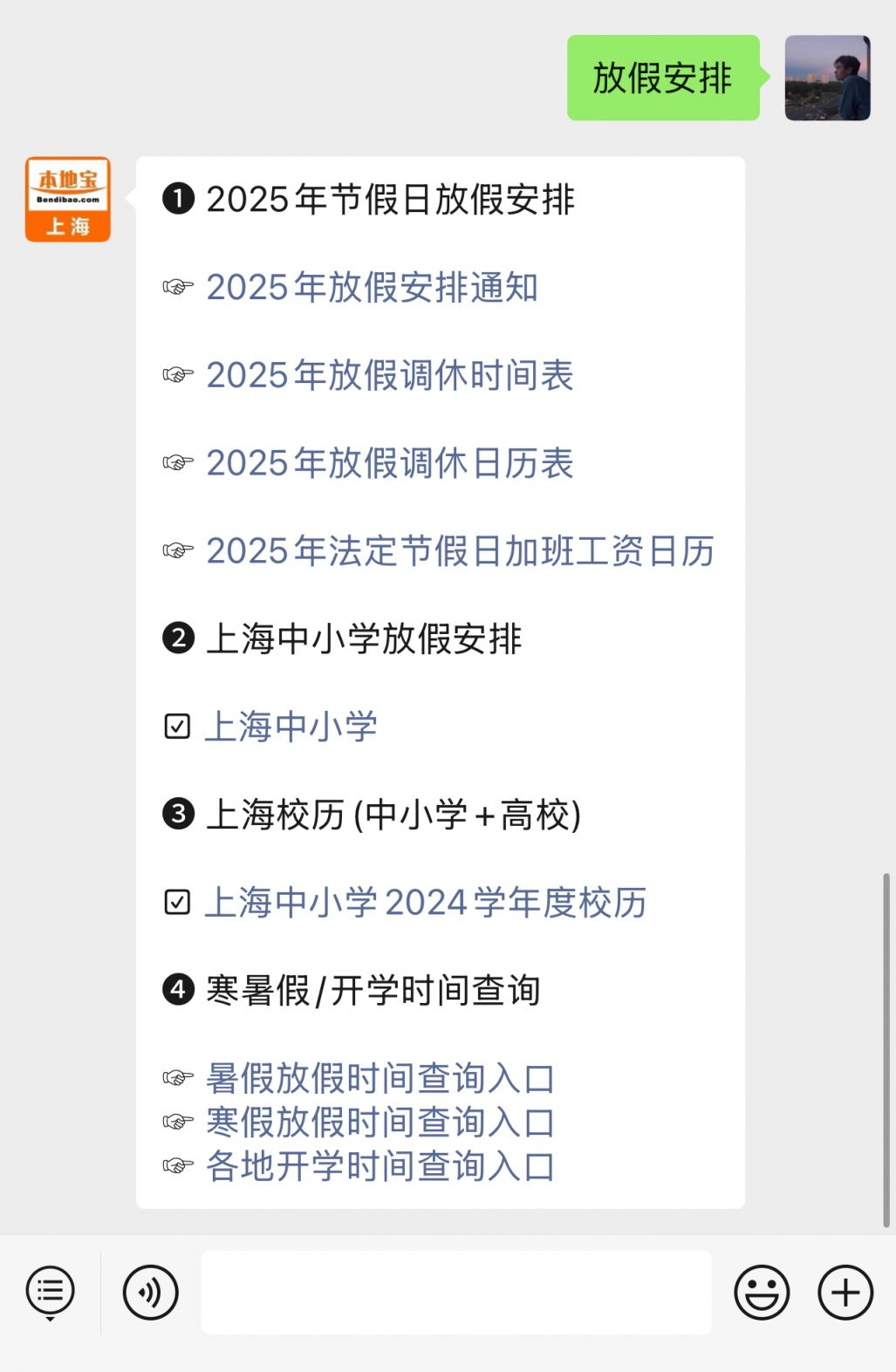Open the Bendibao Shanghai account avatar

tap(69, 198)
